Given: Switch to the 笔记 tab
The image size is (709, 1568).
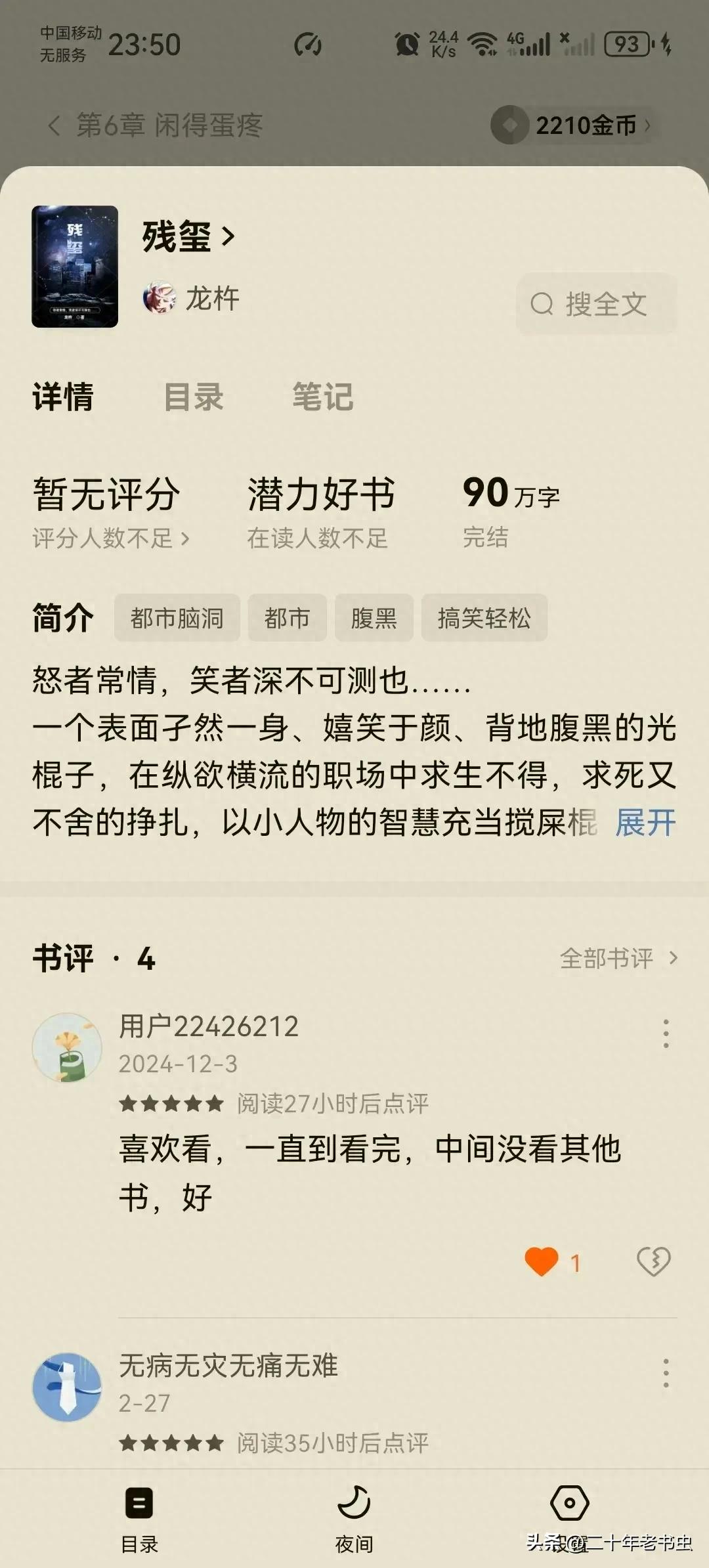Looking at the screenshot, I should click(322, 397).
